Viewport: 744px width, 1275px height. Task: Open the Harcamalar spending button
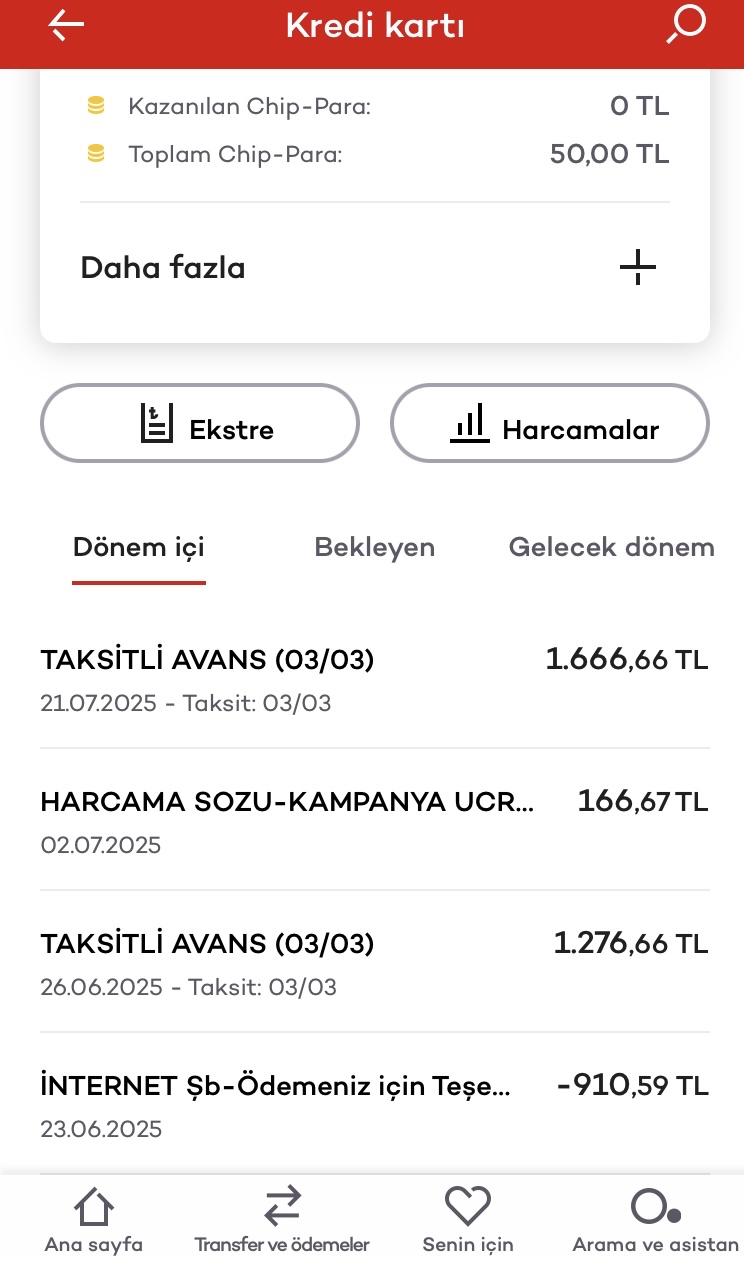click(x=550, y=423)
